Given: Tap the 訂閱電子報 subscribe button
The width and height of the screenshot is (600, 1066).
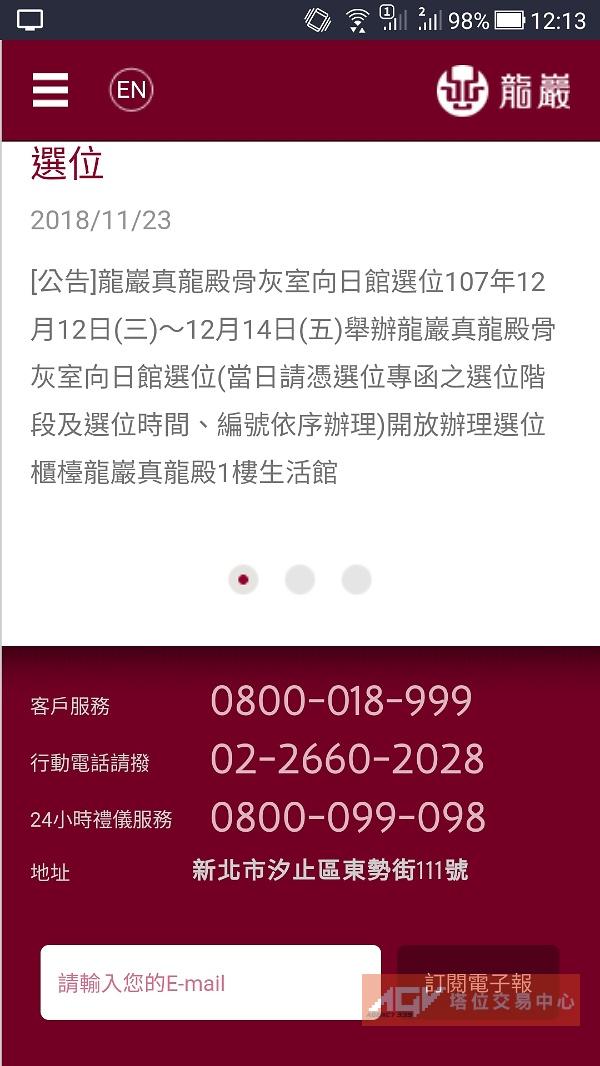Looking at the screenshot, I should pyautogui.click(x=478, y=982).
